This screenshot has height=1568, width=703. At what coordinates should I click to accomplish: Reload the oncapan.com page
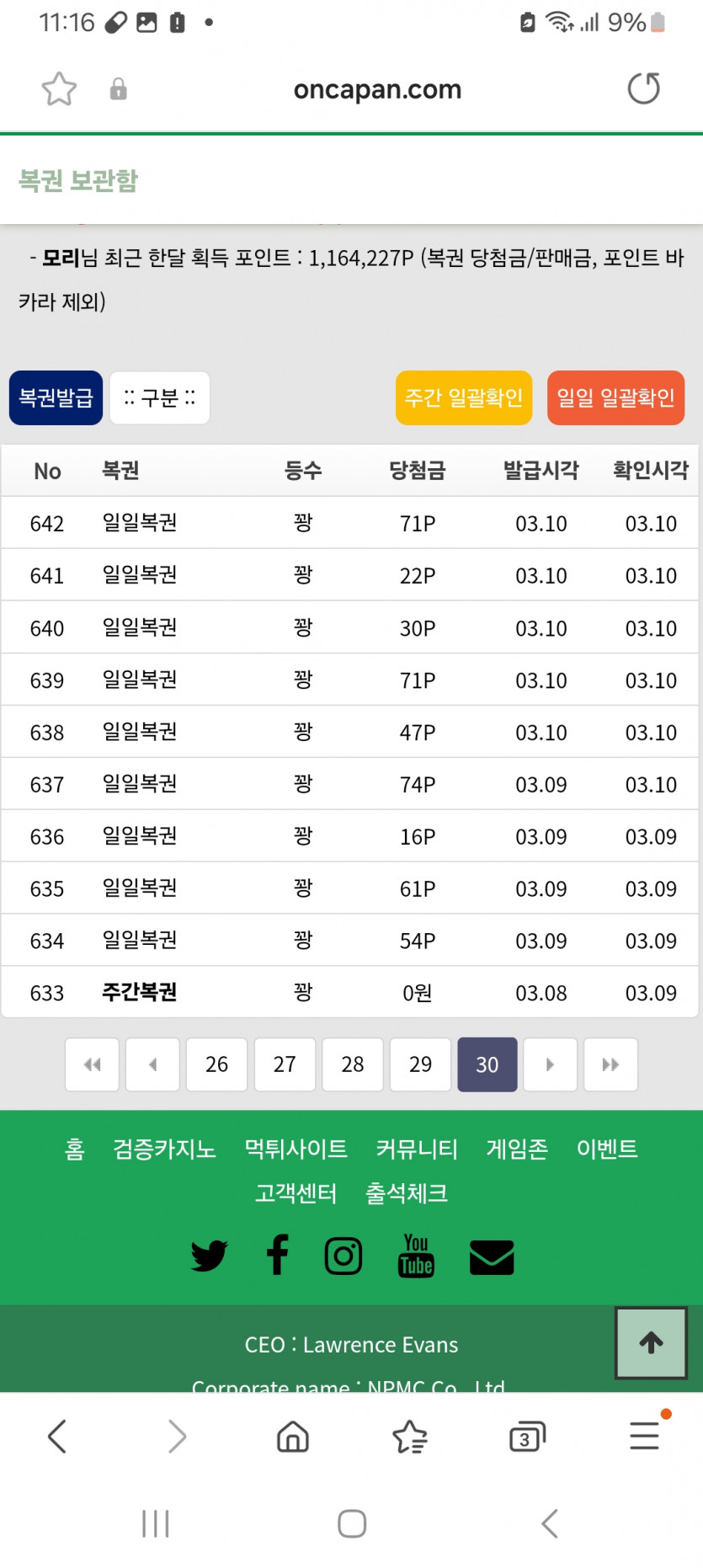pos(644,88)
